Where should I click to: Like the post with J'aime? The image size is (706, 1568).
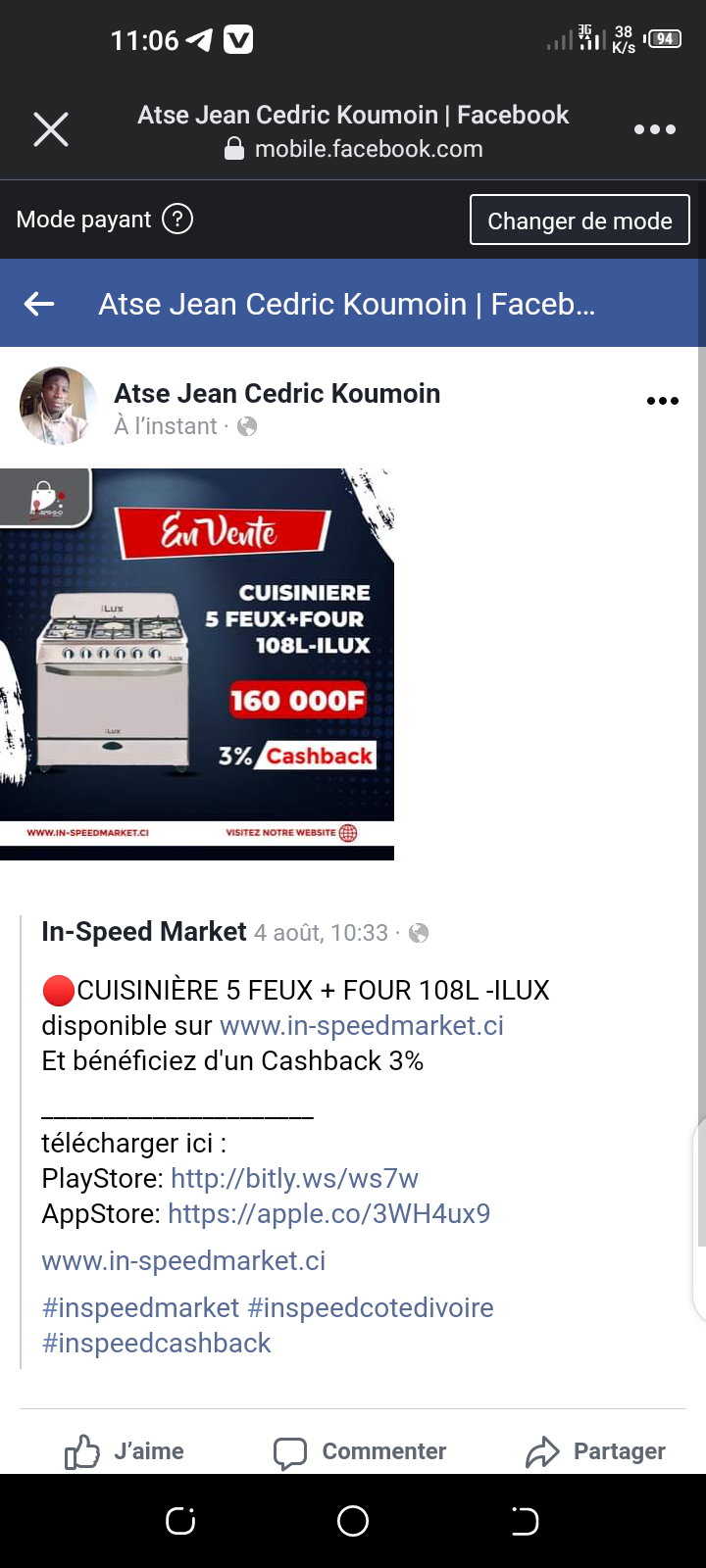click(125, 1451)
